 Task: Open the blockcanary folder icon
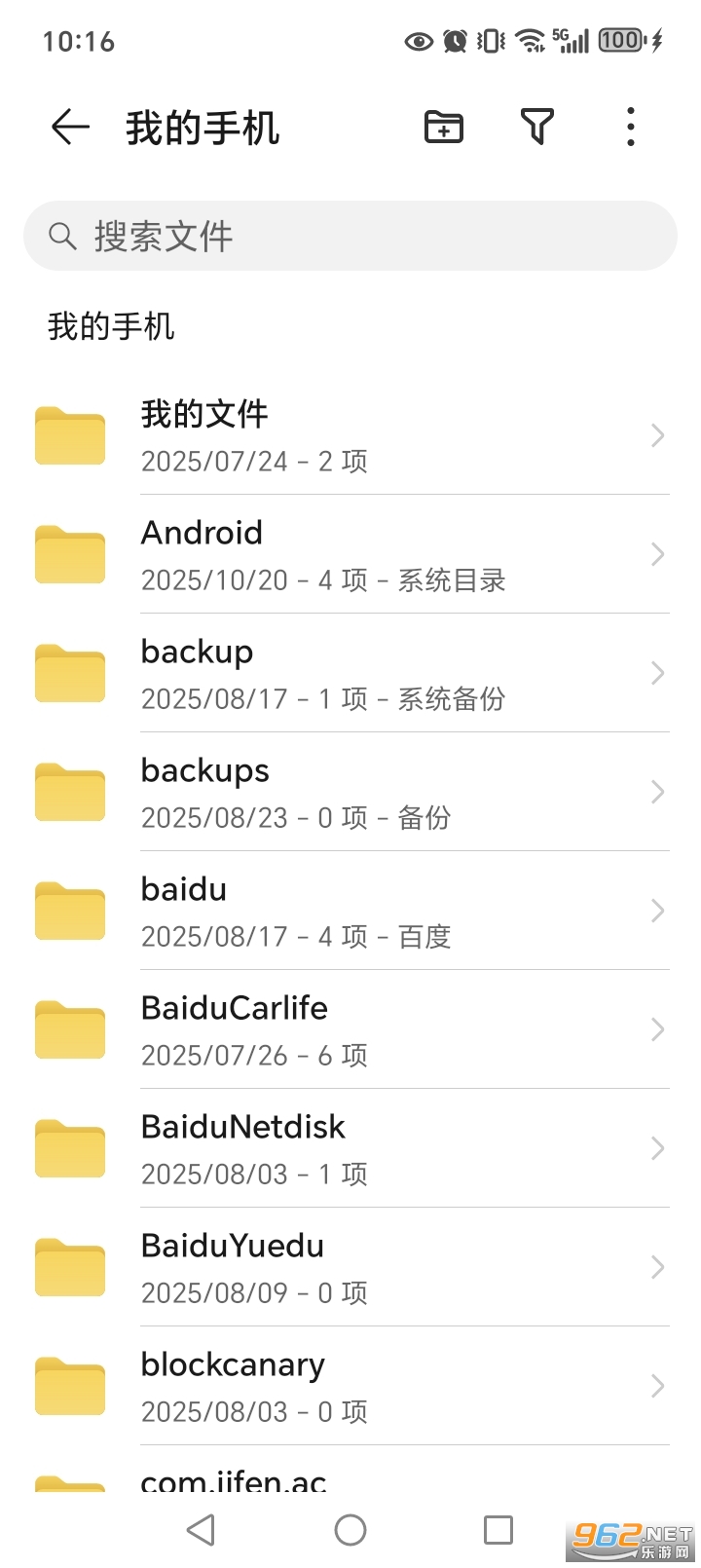69,1386
